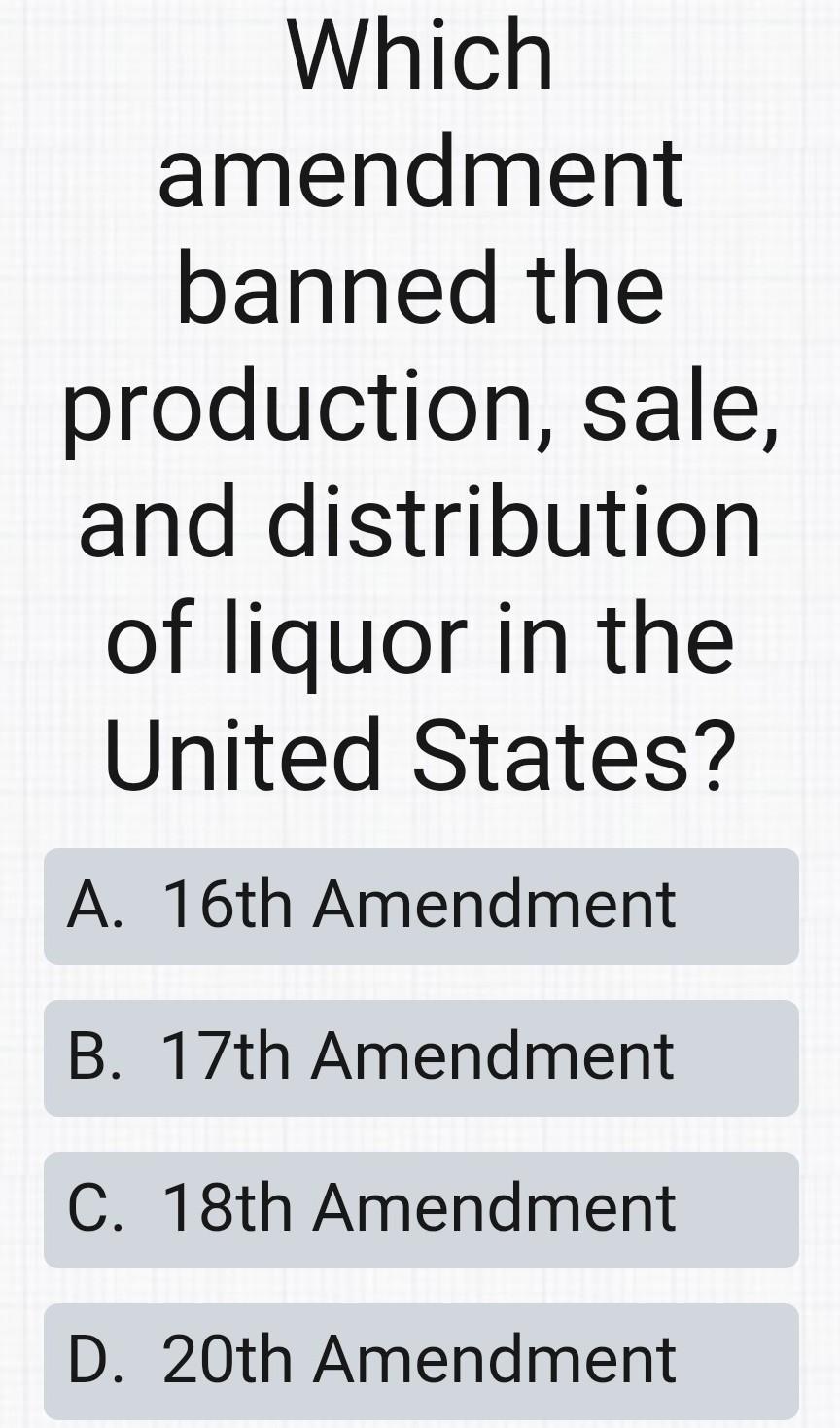Choose option B. 17th Amendment

pyautogui.click(x=420, y=1057)
